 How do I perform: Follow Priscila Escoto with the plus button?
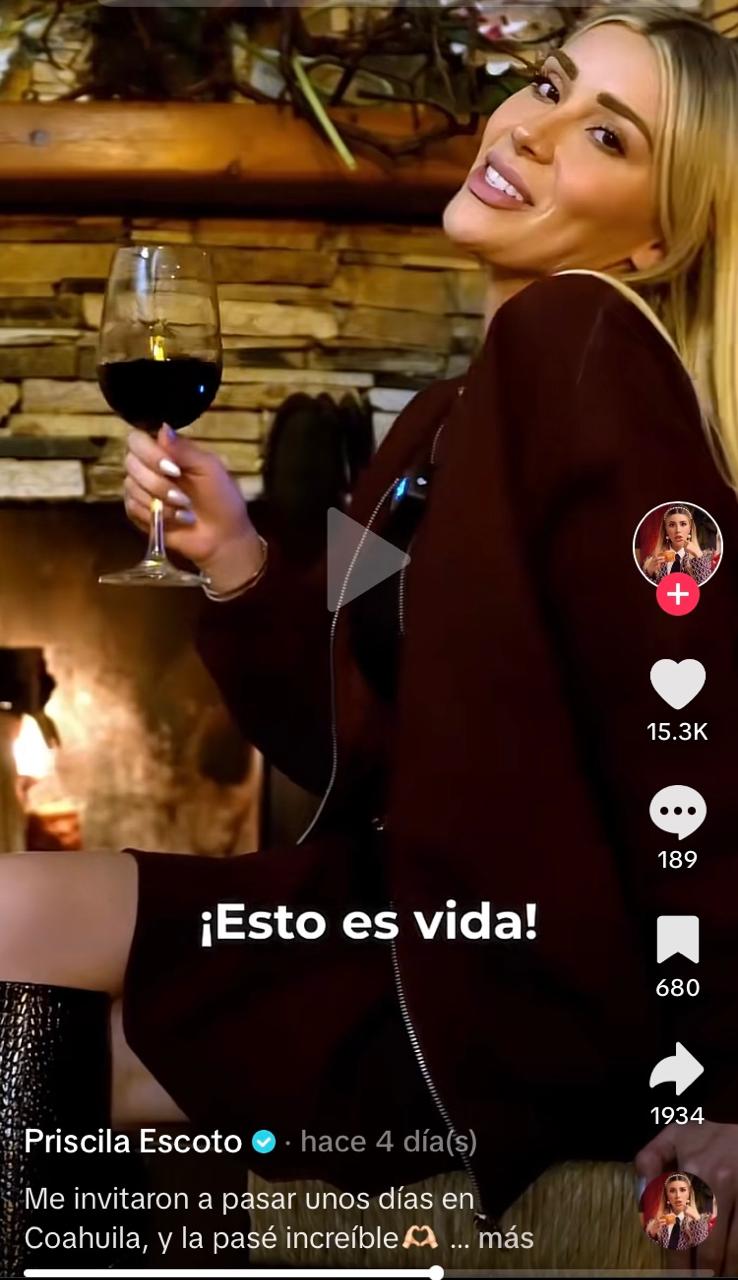677,595
